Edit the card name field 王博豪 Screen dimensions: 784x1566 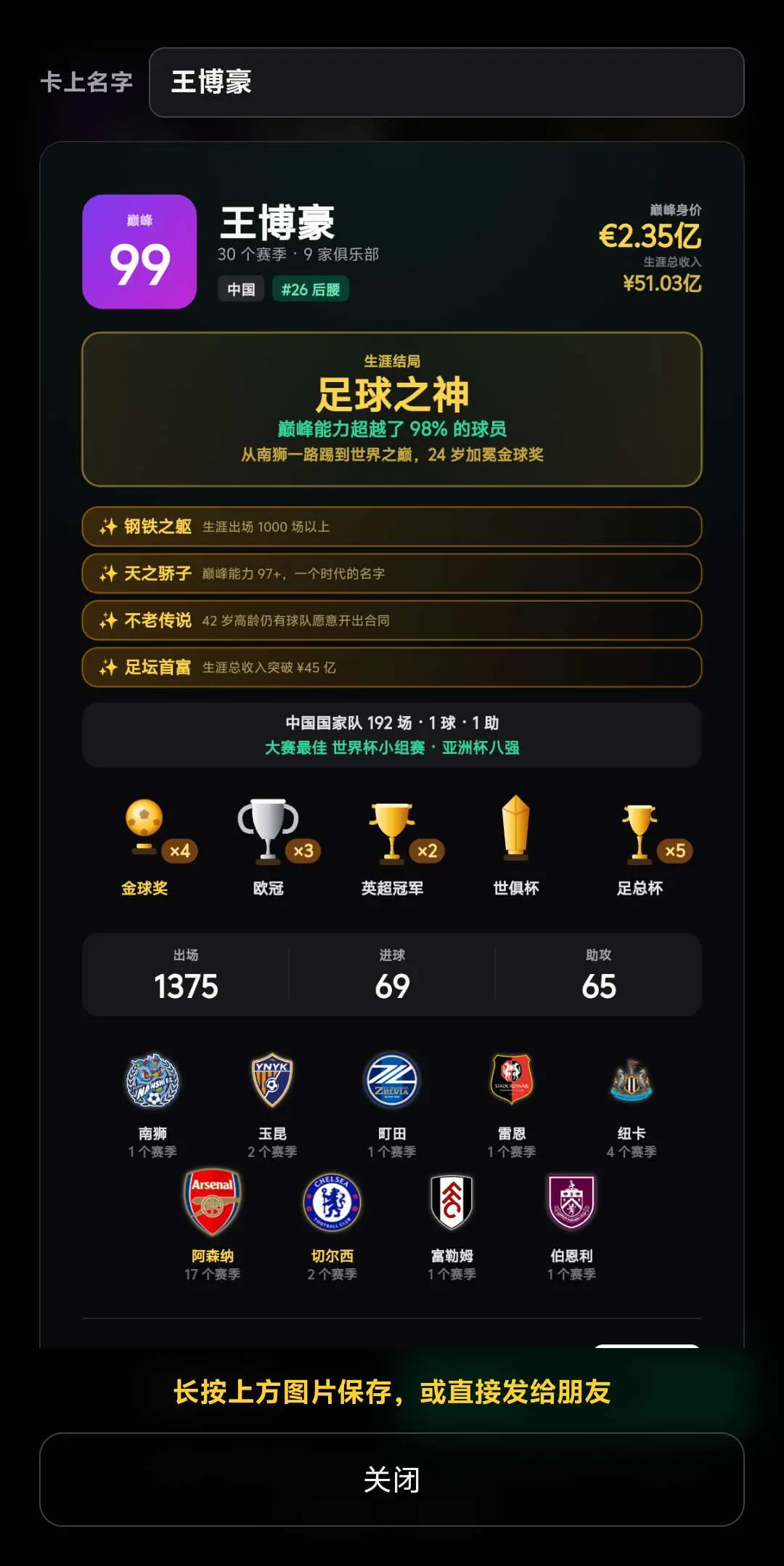pyautogui.click(x=446, y=82)
